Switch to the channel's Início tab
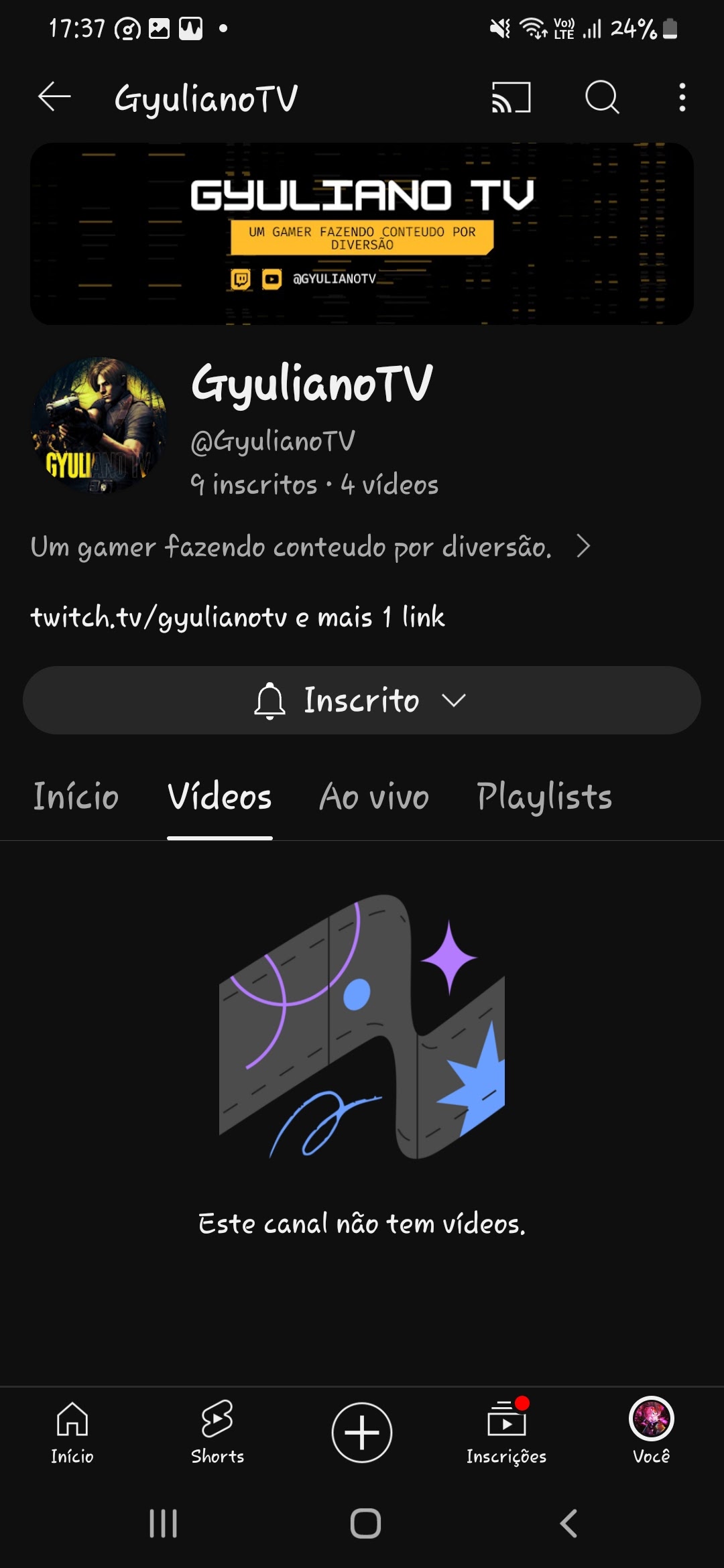This screenshot has width=724, height=1568. (x=76, y=797)
